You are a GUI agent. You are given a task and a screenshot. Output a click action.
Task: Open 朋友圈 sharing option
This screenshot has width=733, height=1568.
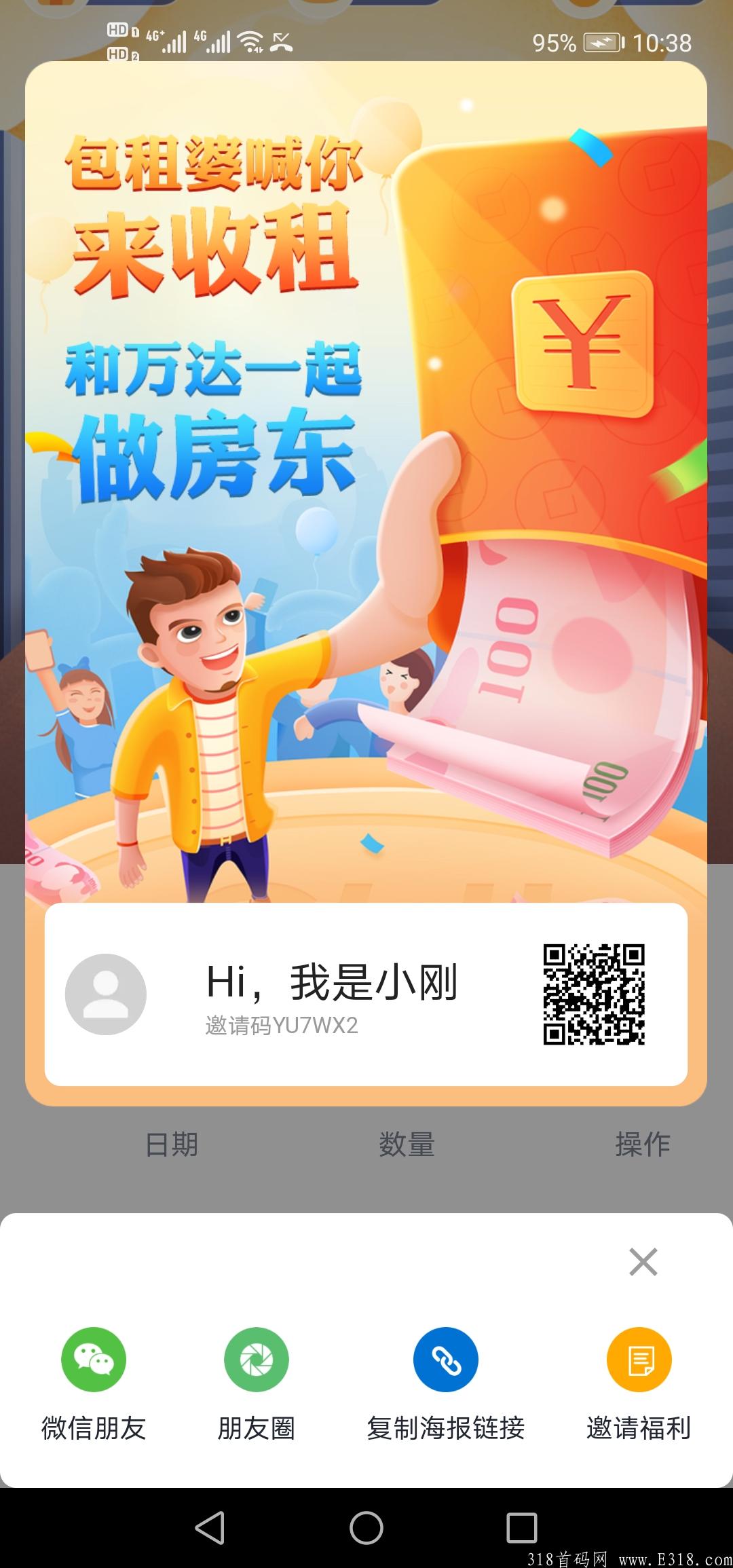tap(256, 1360)
